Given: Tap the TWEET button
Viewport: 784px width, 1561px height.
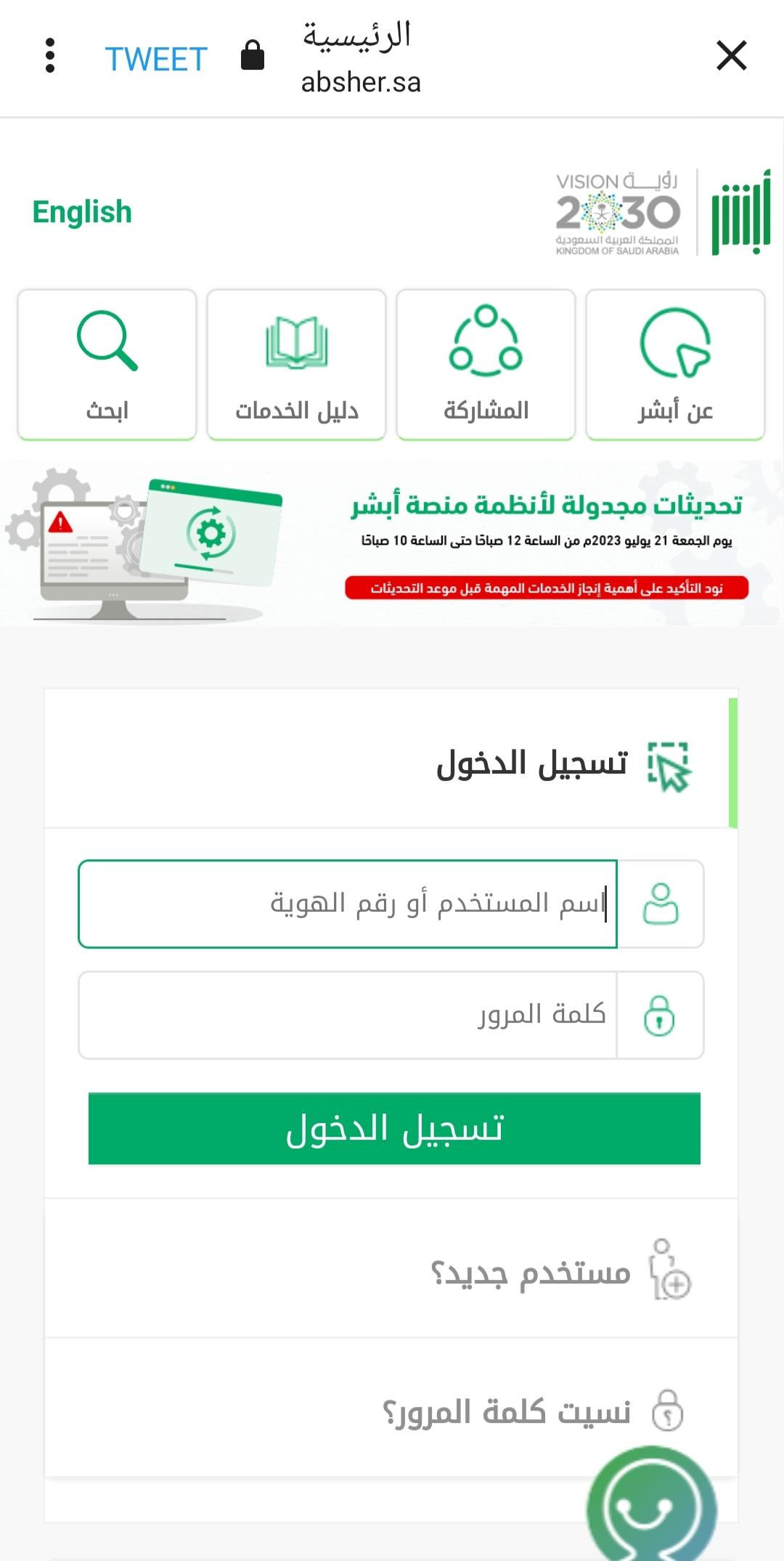Looking at the screenshot, I should [x=156, y=59].
